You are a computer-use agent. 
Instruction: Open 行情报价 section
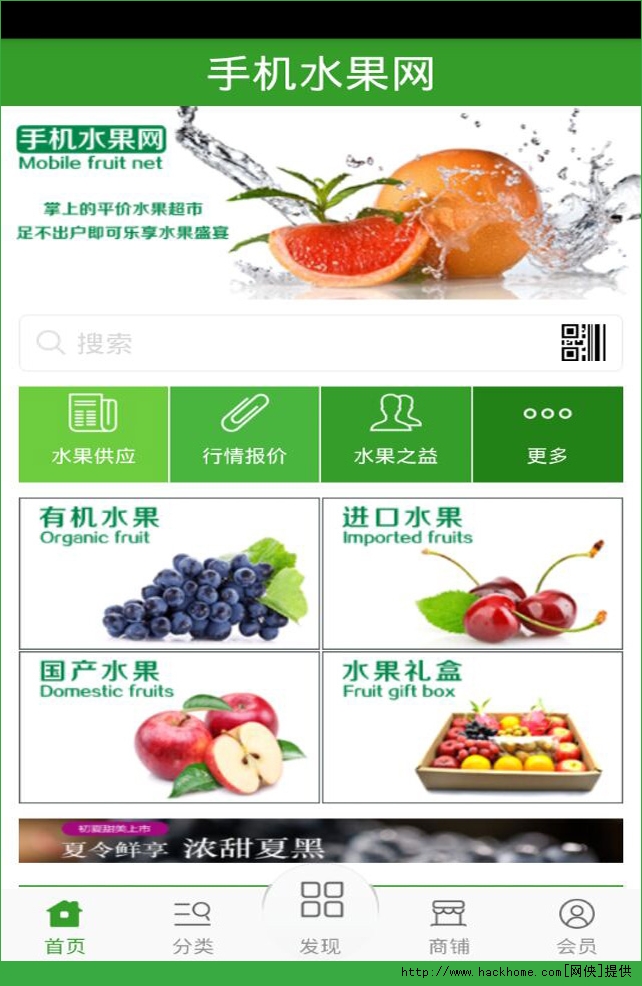(245, 435)
